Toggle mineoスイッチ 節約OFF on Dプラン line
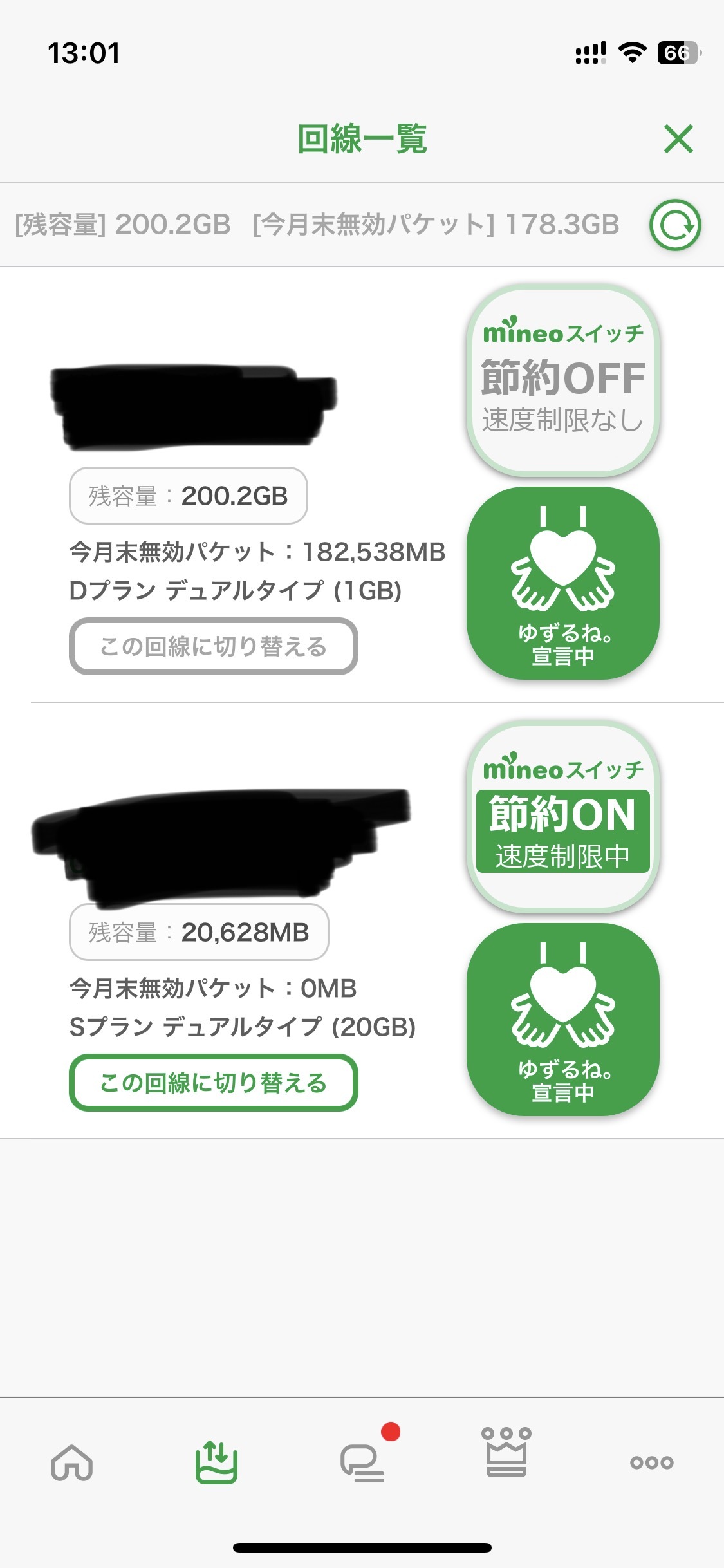The image size is (724, 1568). [x=563, y=380]
